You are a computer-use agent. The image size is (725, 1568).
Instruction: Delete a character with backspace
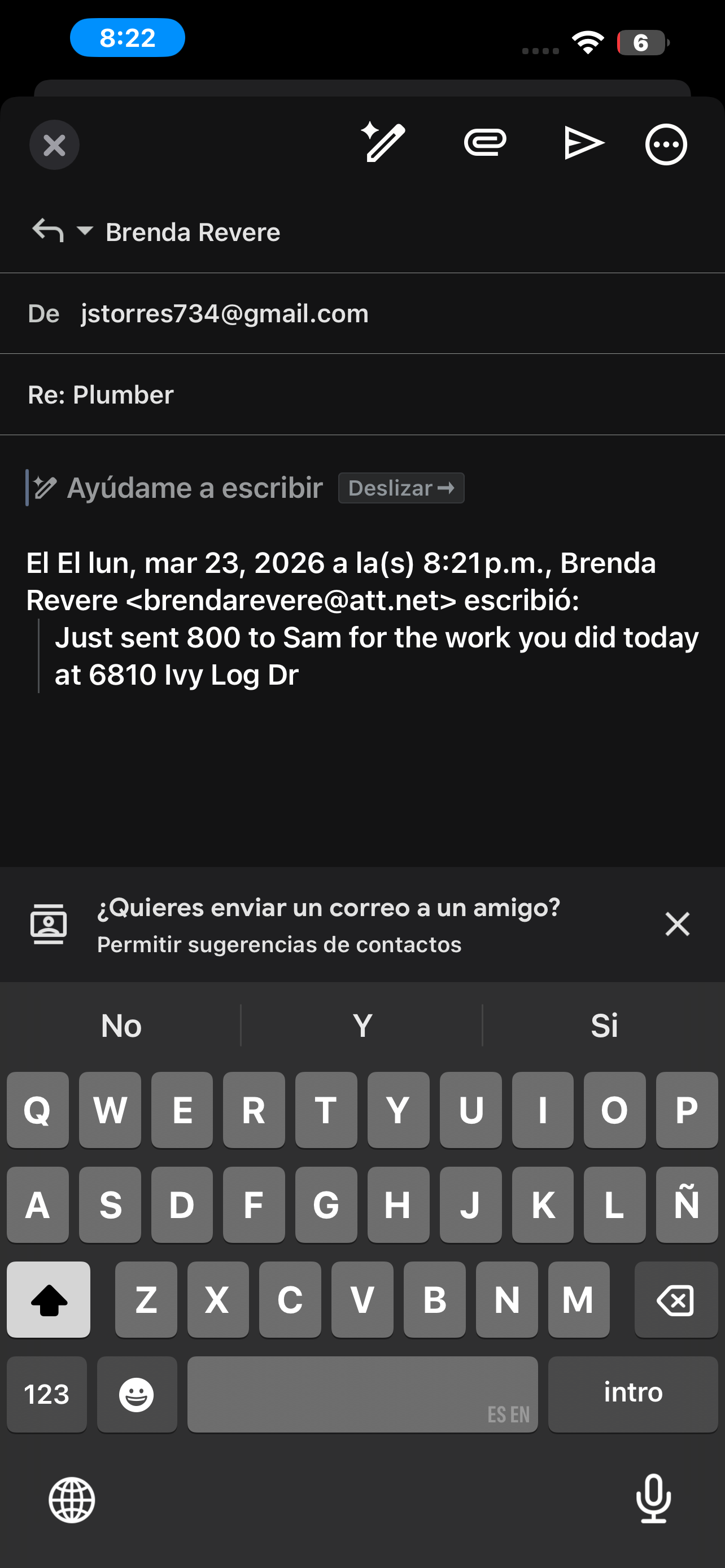point(675,1300)
